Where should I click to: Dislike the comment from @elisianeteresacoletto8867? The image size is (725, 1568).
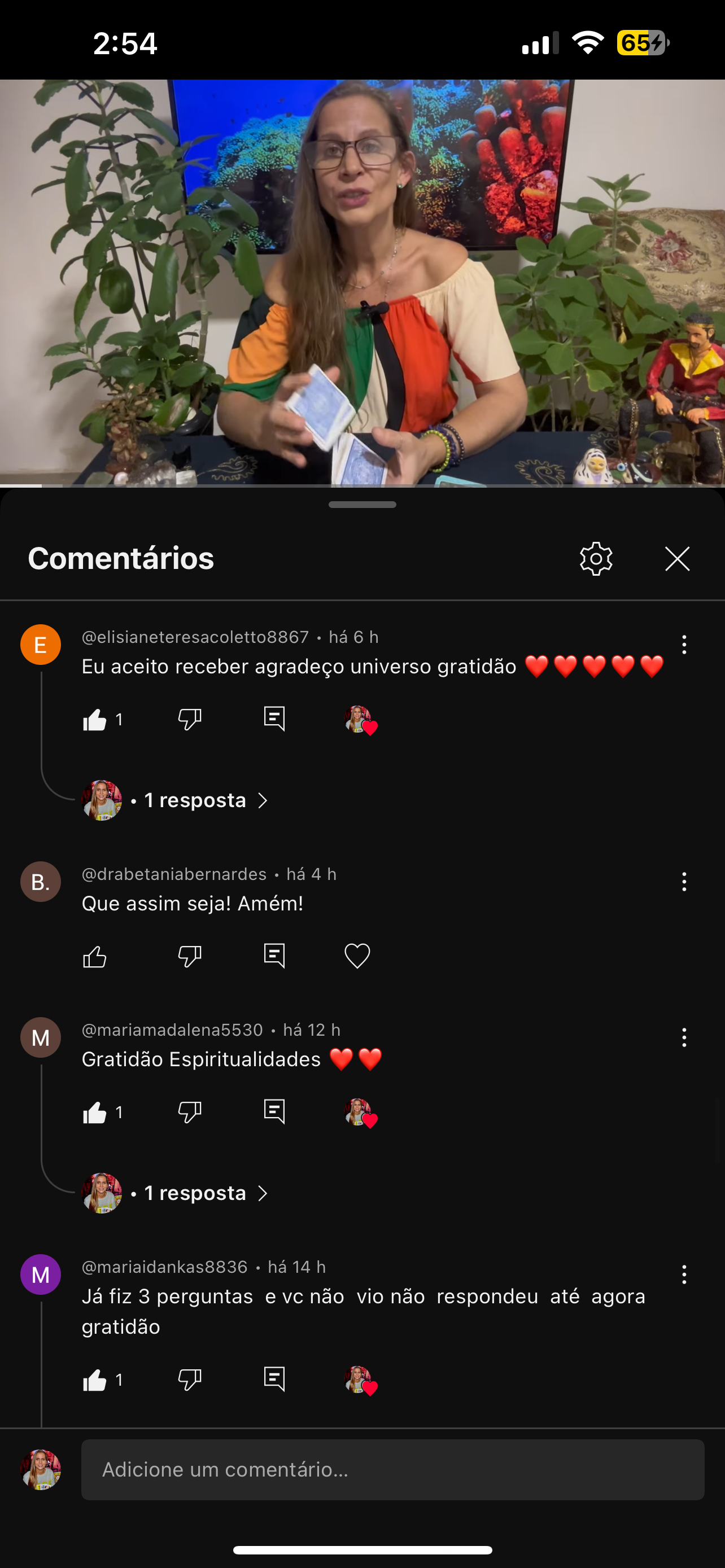coord(189,720)
